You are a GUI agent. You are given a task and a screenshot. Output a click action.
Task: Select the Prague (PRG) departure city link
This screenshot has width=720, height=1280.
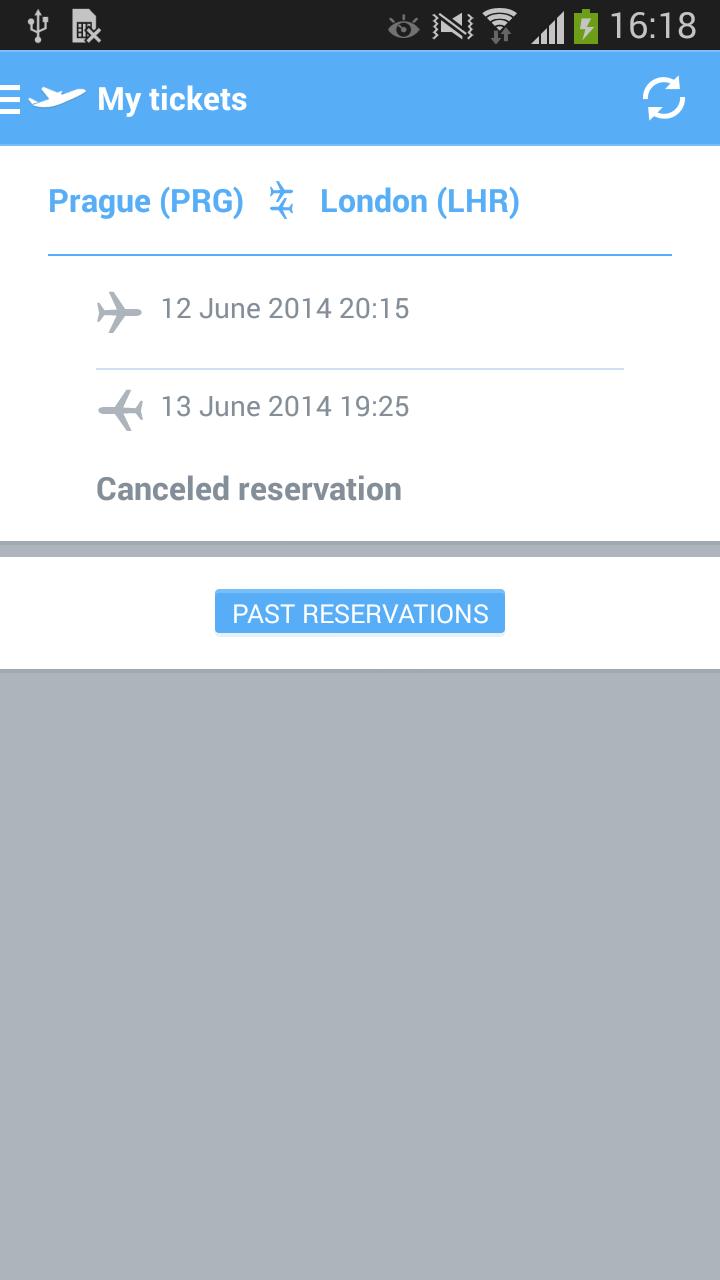[145, 200]
